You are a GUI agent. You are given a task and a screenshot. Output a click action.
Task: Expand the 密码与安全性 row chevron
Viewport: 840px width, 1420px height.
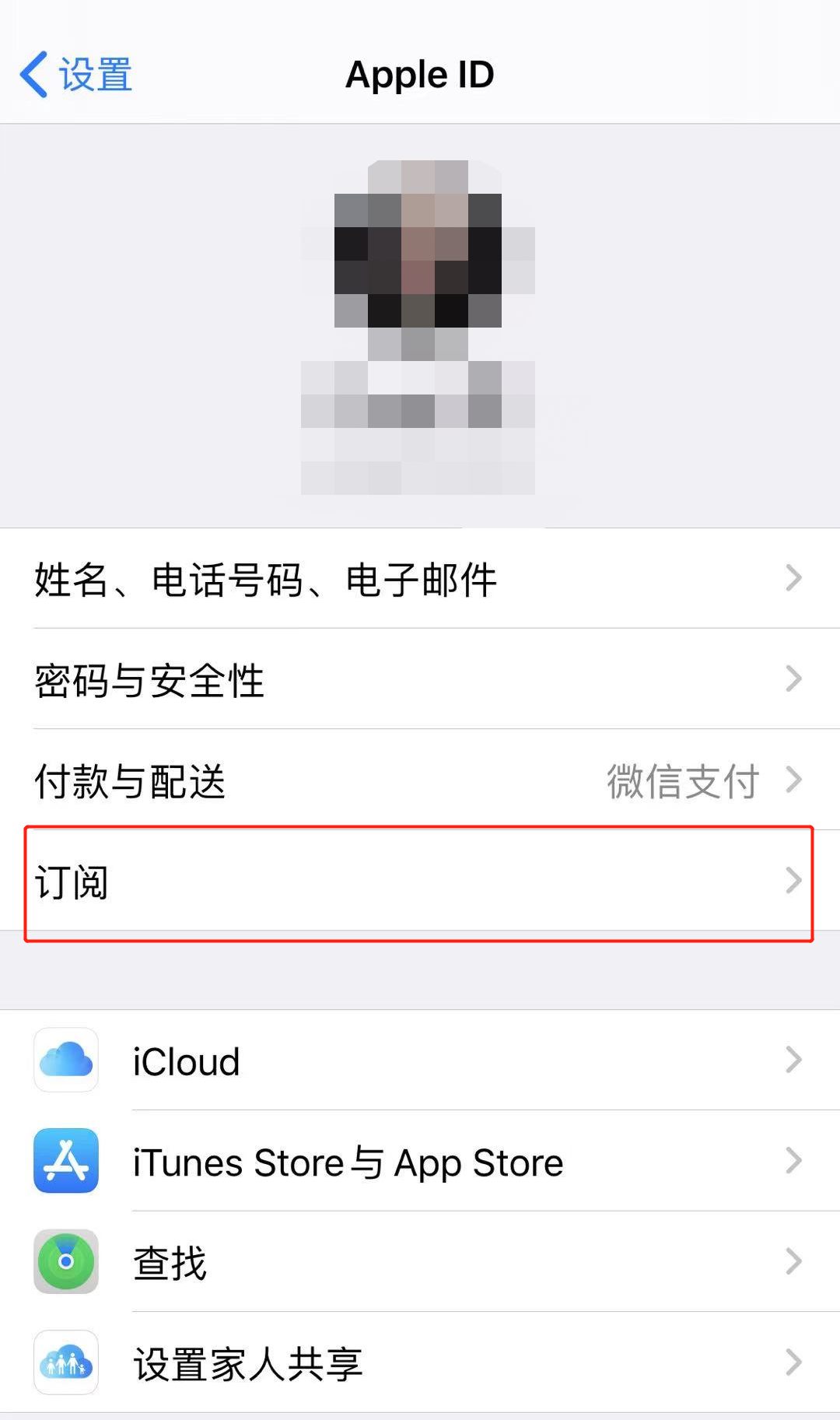click(x=793, y=679)
